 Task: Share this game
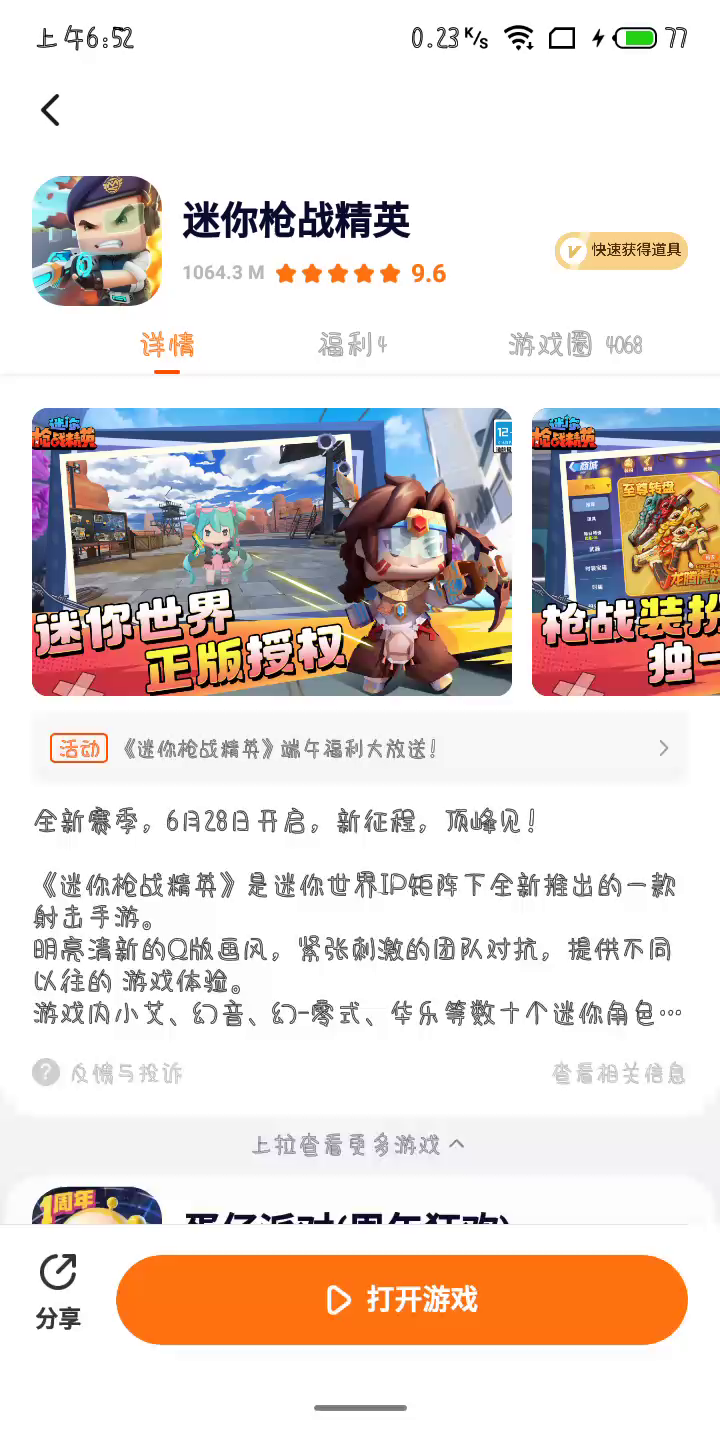click(x=58, y=1292)
